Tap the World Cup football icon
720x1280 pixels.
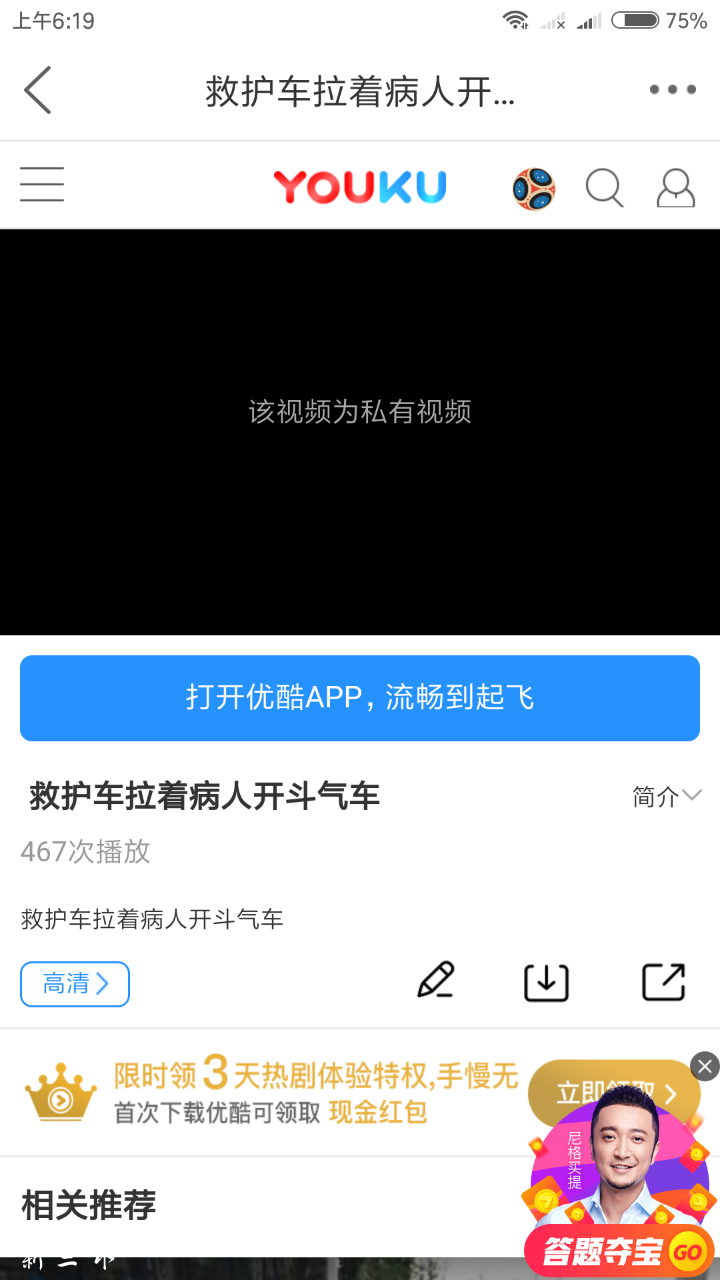pos(534,187)
